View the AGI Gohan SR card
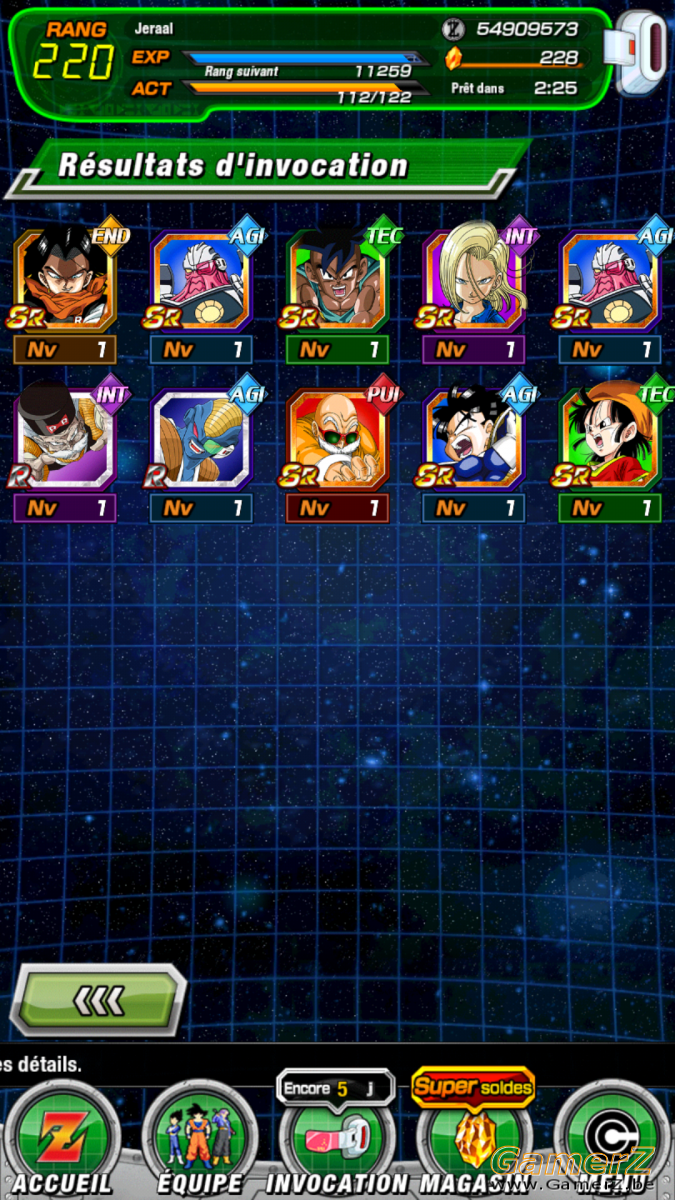This screenshot has height=1200, width=675. pos(474,438)
